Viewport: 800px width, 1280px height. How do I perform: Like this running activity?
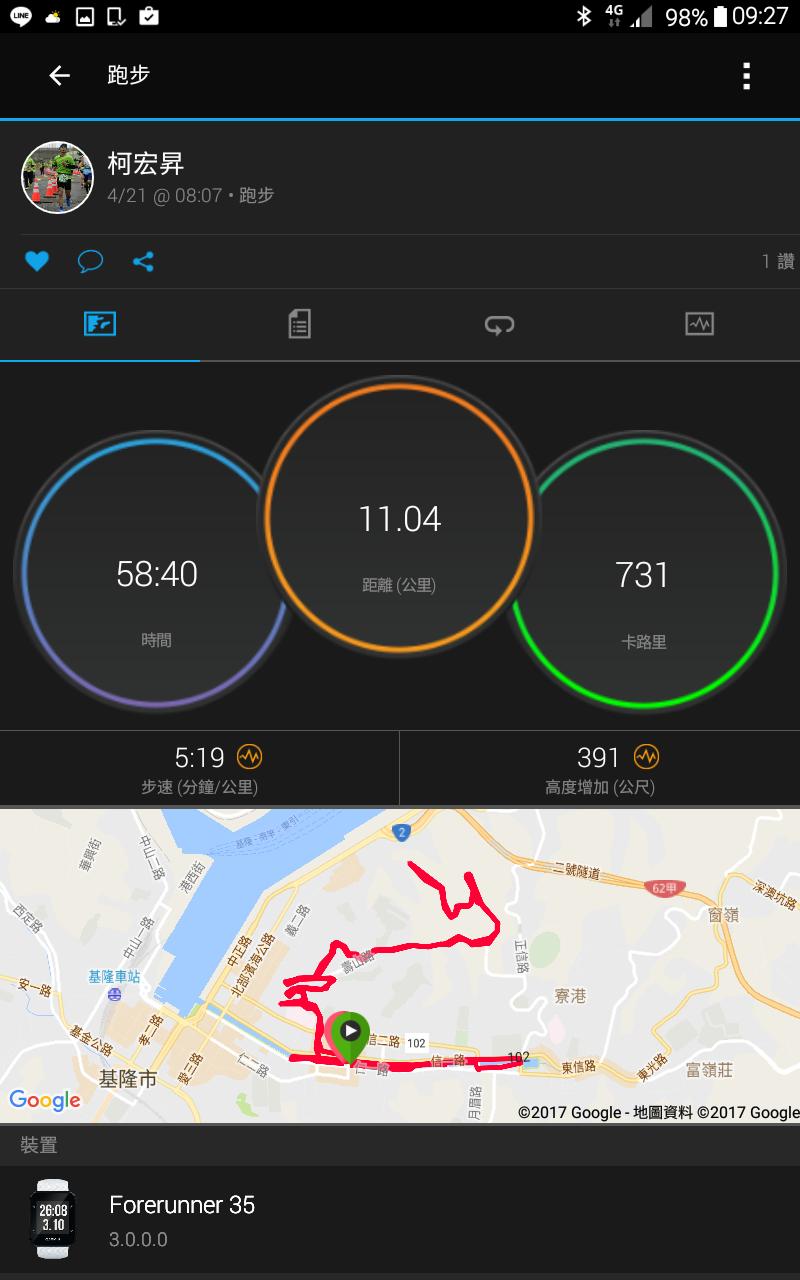(x=37, y=262)
